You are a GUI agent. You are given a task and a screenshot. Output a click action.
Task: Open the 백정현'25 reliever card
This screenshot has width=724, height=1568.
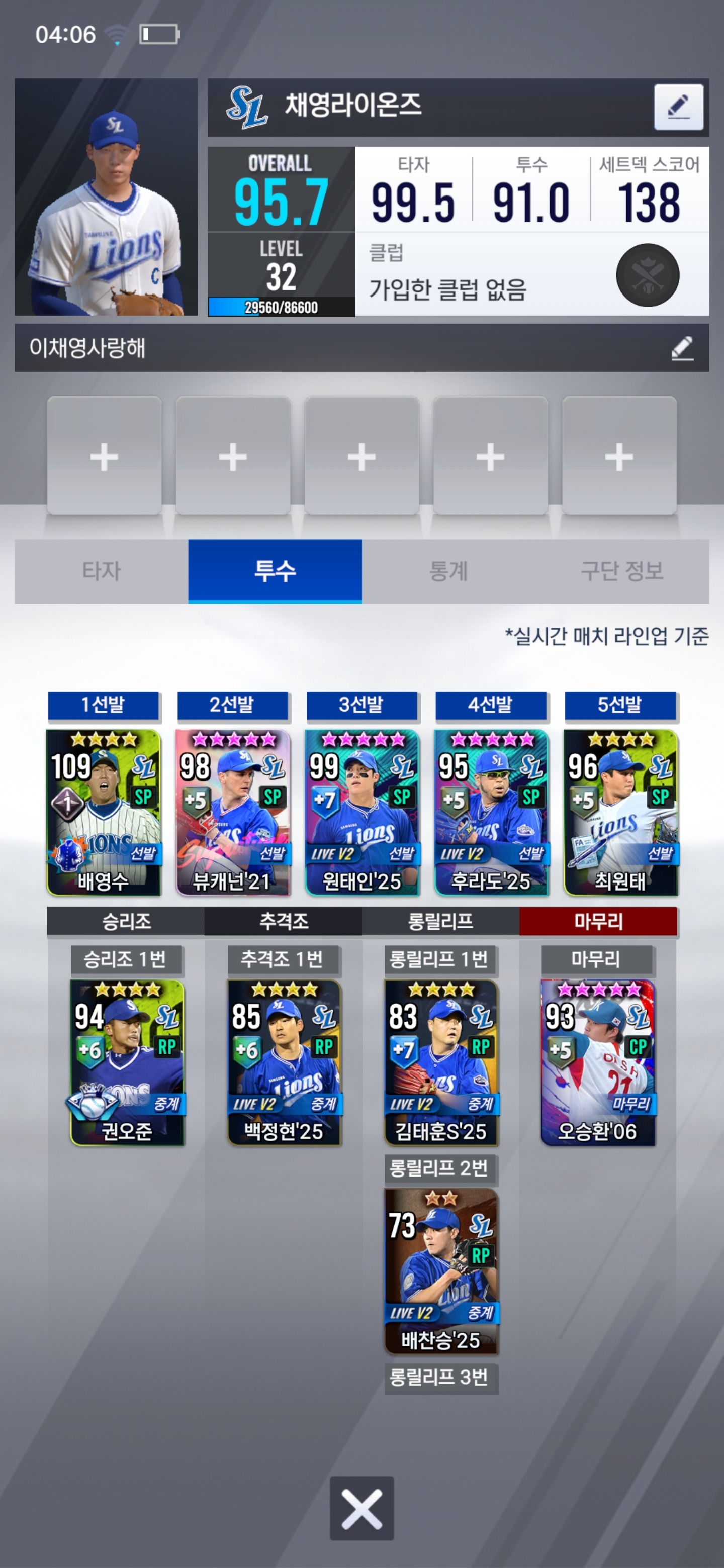click(285, 1063)
